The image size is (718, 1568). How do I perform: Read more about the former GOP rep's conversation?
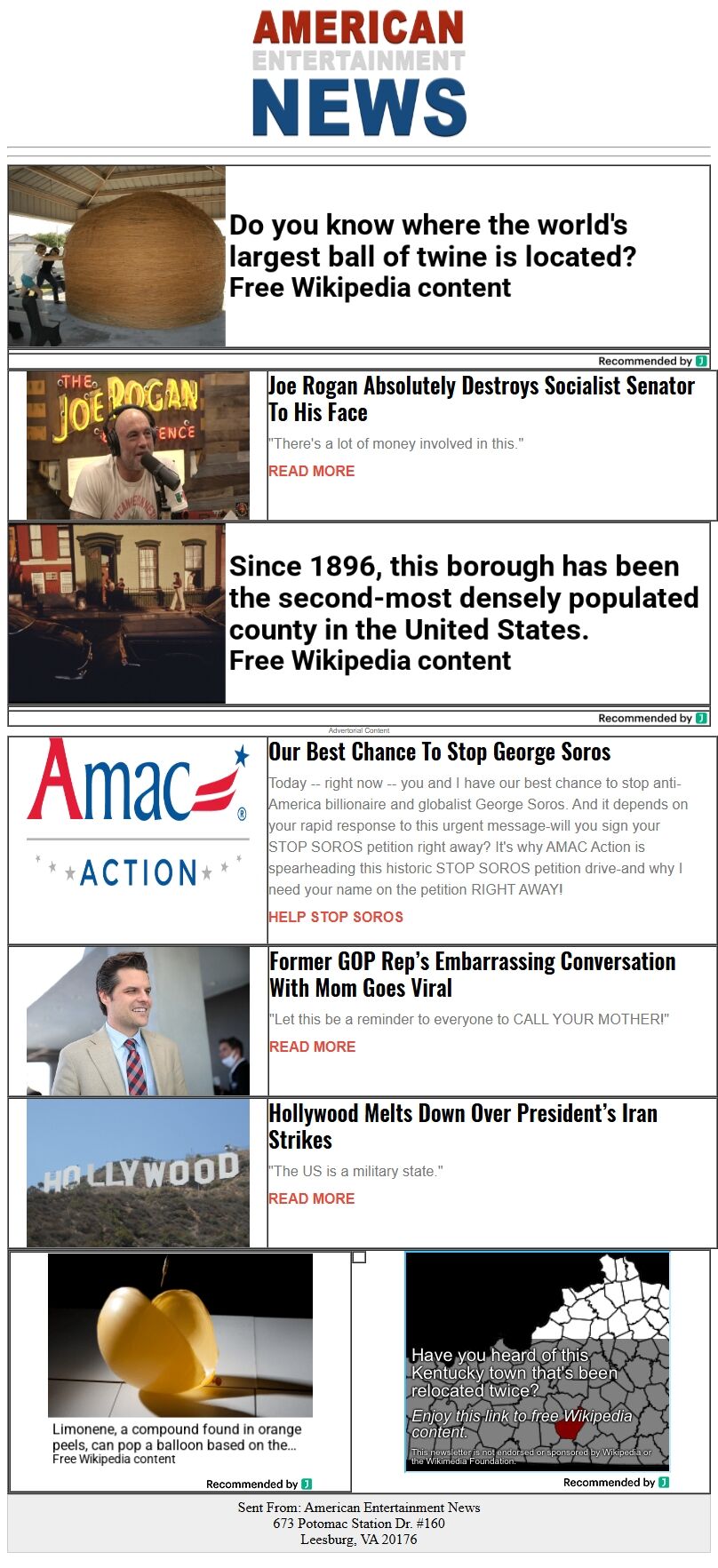(312, 1047)
